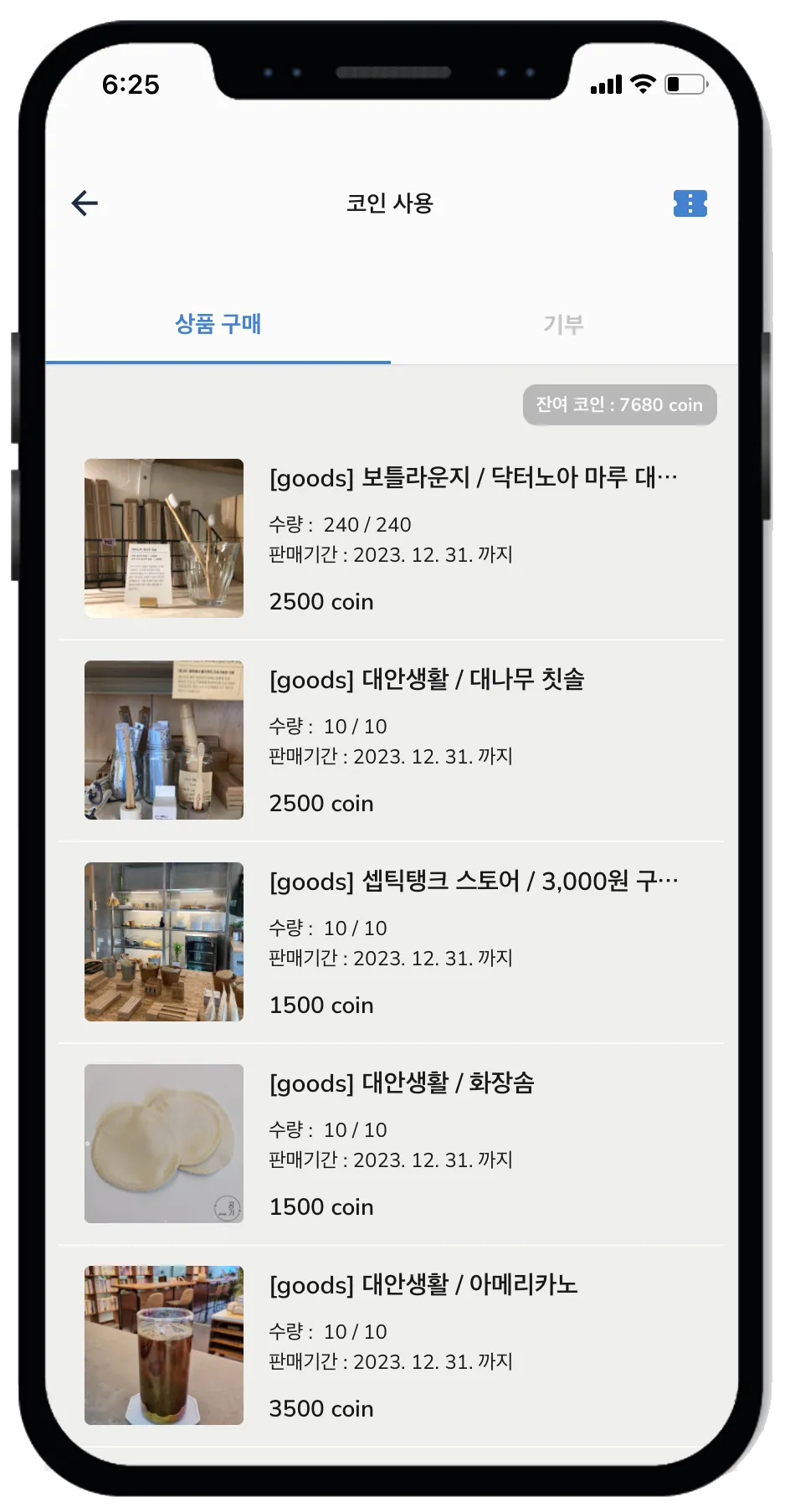This screenshot has width=795, height=1512.
Task: Open the coupon ticket icon
Action: click(690, 203)
